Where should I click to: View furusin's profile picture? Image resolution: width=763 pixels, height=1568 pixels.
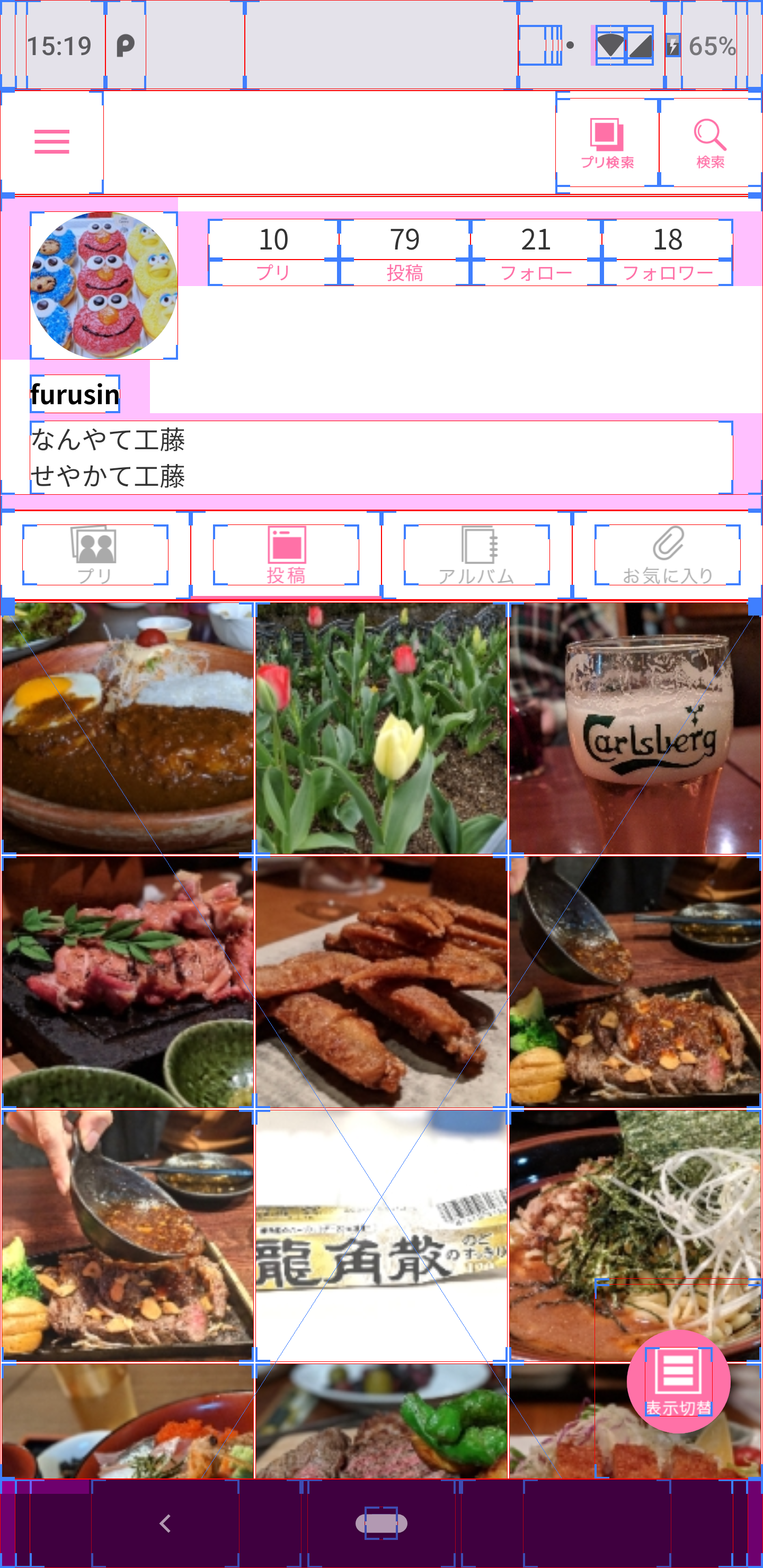(103, 285)
